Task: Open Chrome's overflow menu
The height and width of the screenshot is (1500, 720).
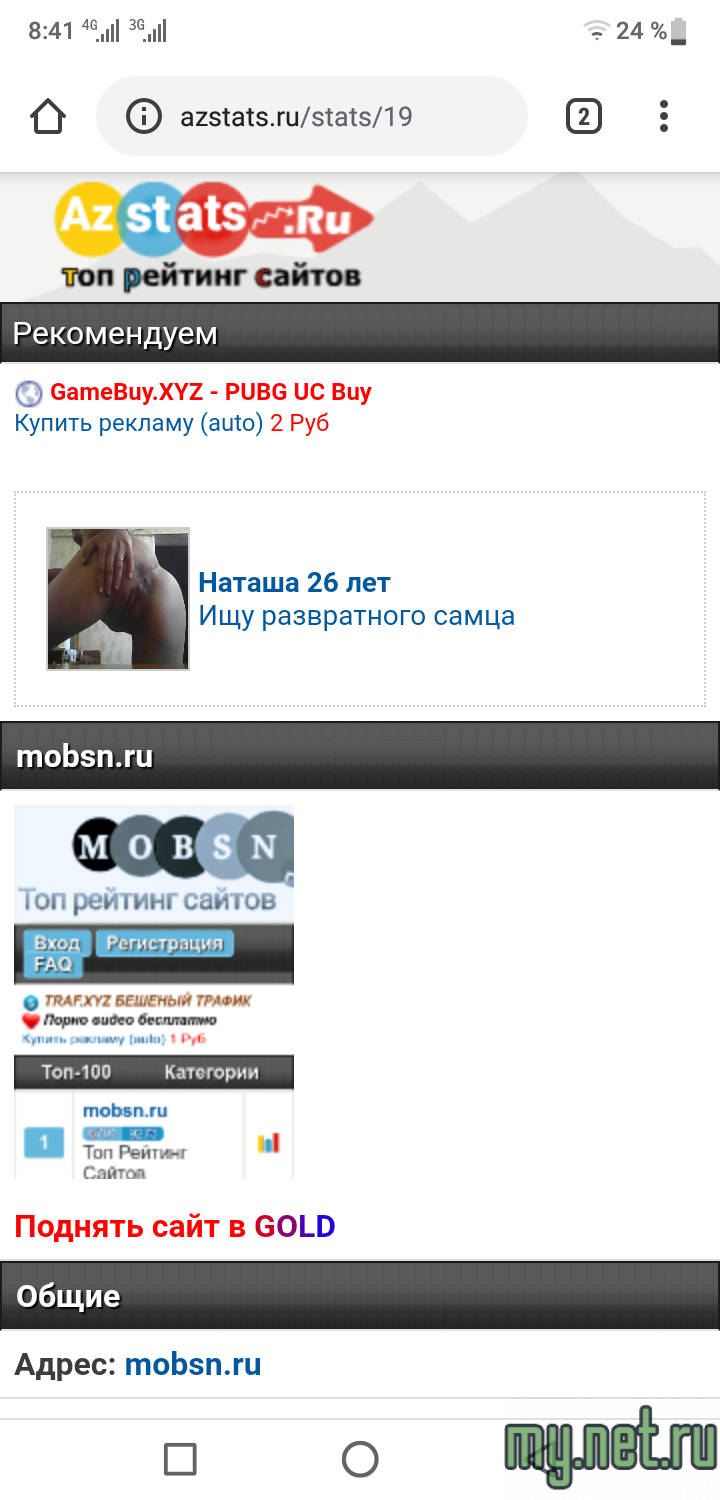Action: pos(664,117)
